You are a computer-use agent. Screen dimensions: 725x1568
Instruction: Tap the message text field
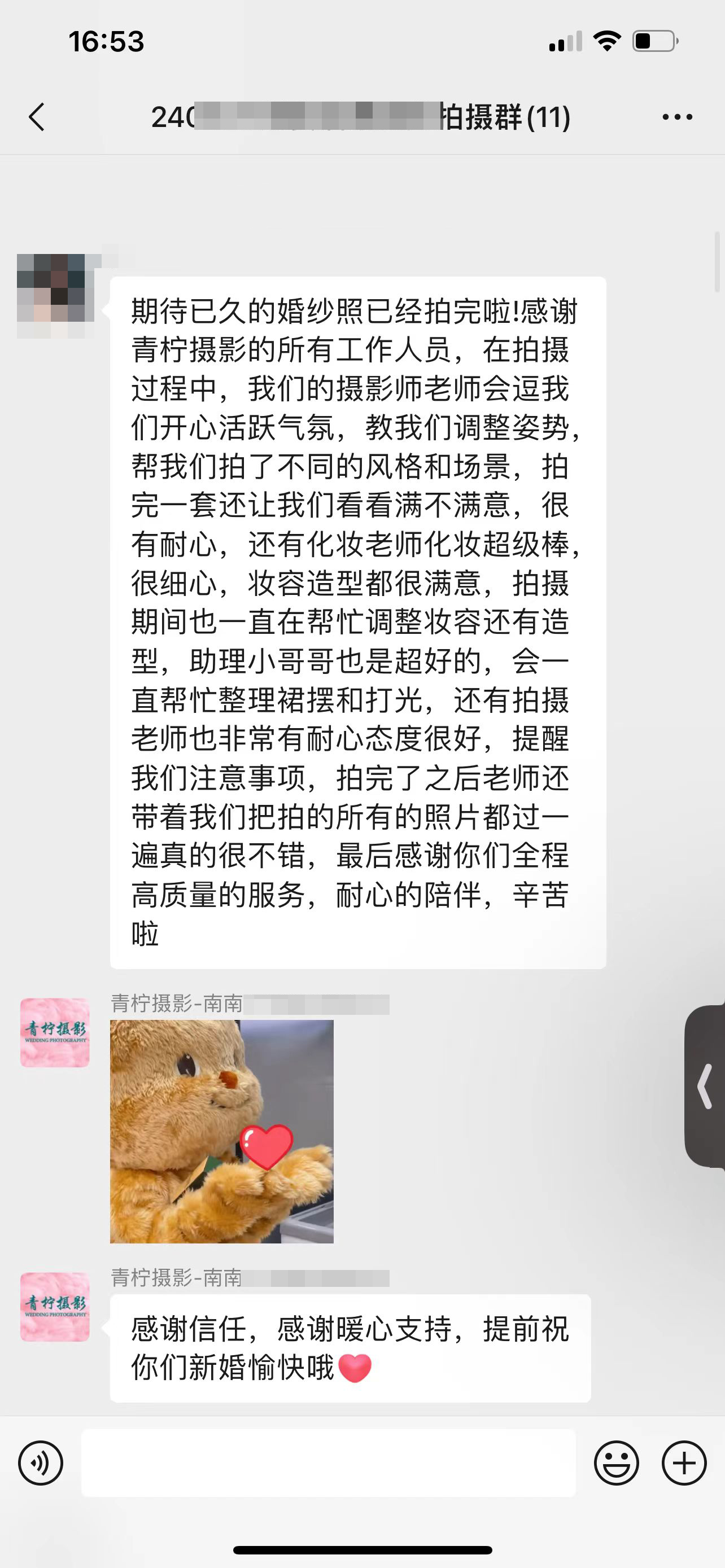click(329, 1462)
